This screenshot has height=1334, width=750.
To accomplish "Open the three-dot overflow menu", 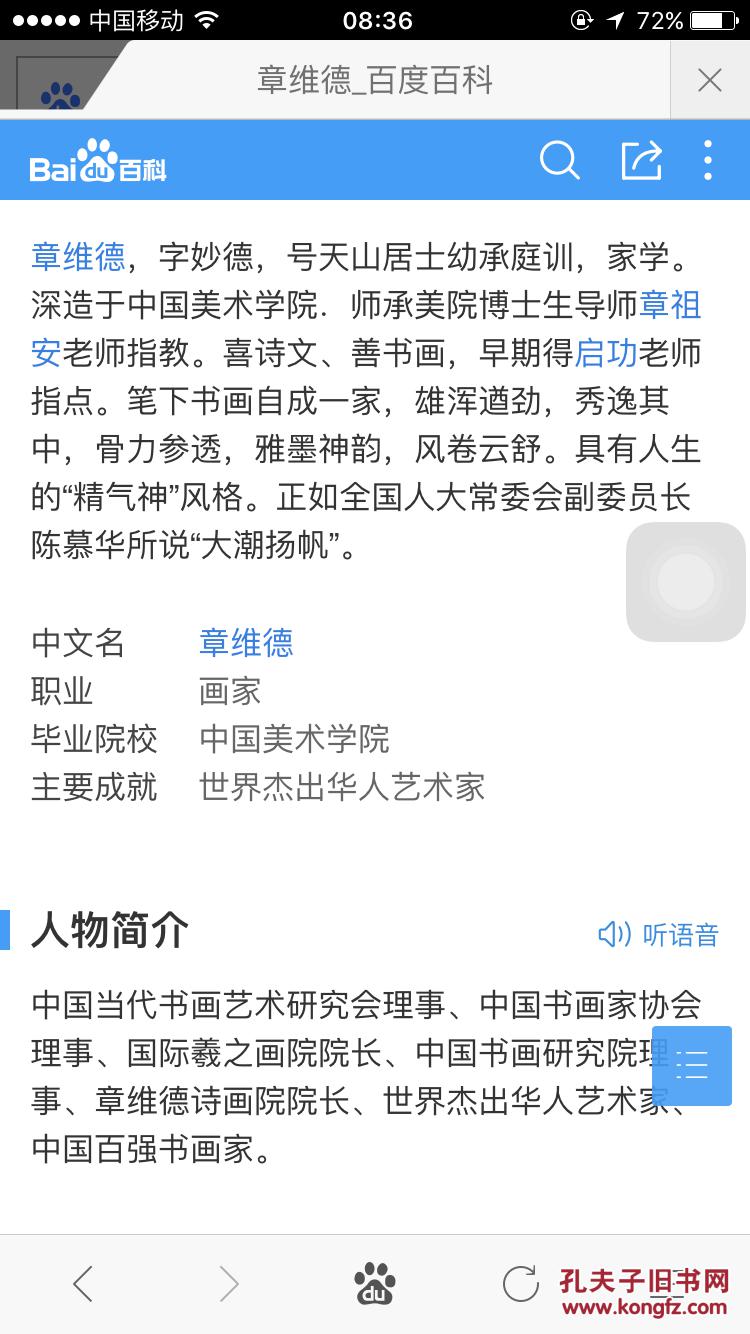I will pos(708,159).
